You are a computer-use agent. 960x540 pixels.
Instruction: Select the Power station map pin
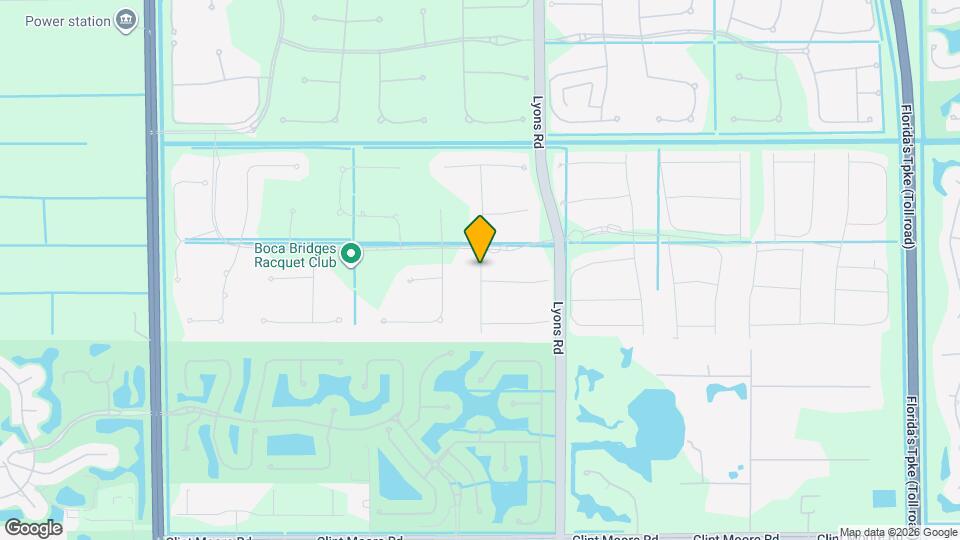(x=126, y=20)
